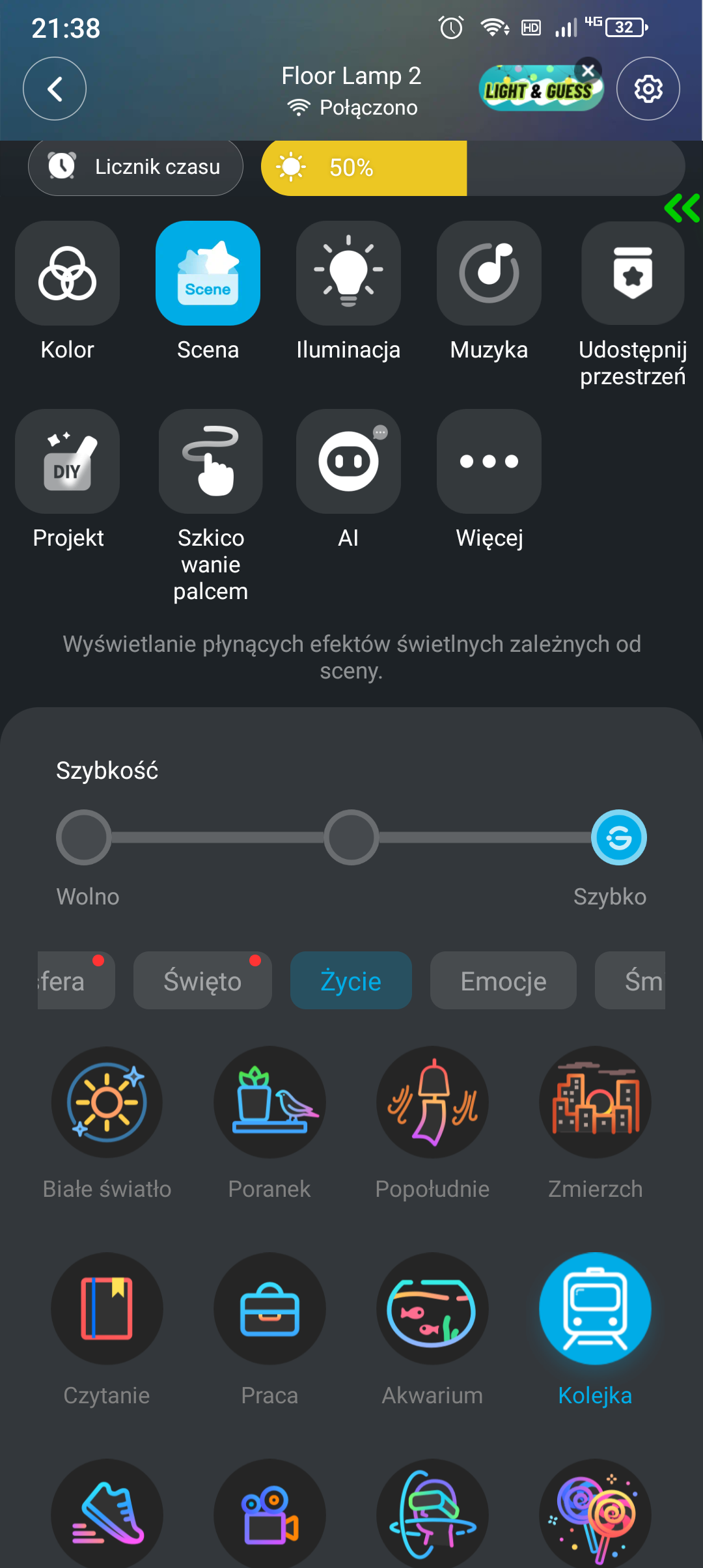Dismiss the Light & Guess banner
The width and height of the screenshot is (703, 1568).
[588, 70]
